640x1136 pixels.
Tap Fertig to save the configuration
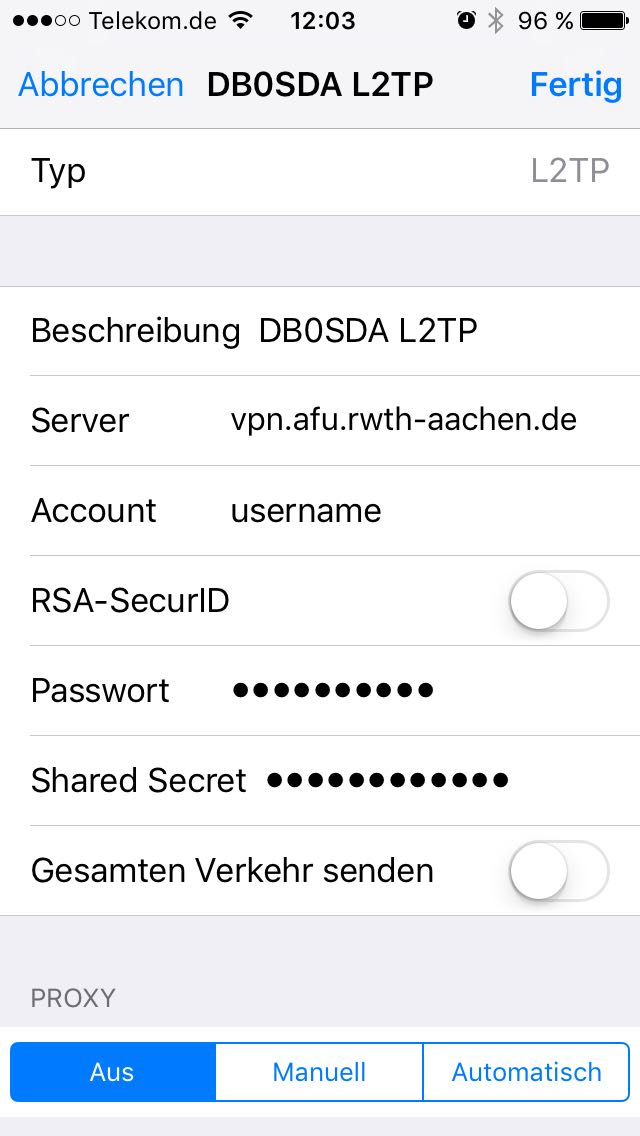(575, 85)
